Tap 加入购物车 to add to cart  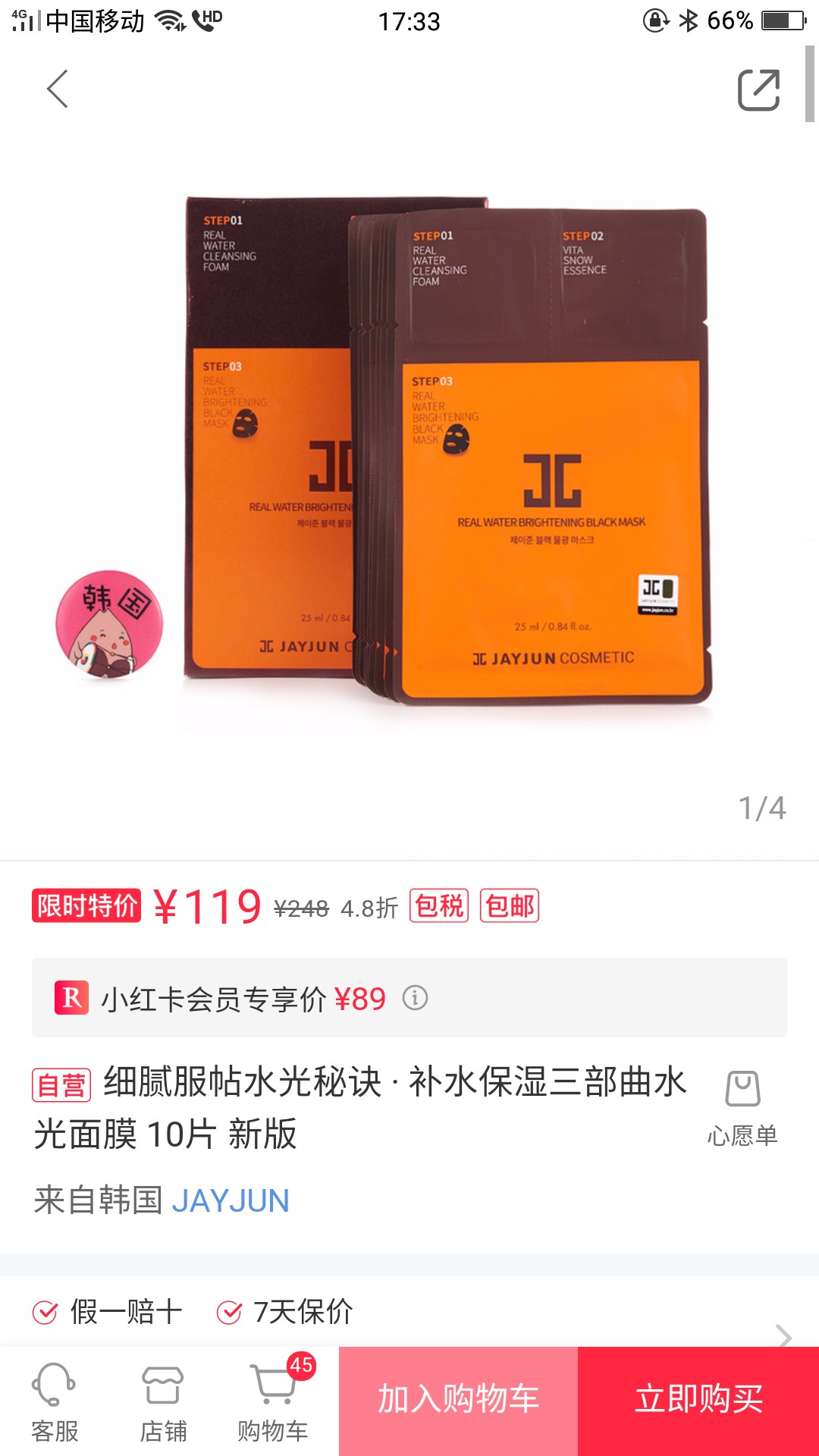point(458,1401)
